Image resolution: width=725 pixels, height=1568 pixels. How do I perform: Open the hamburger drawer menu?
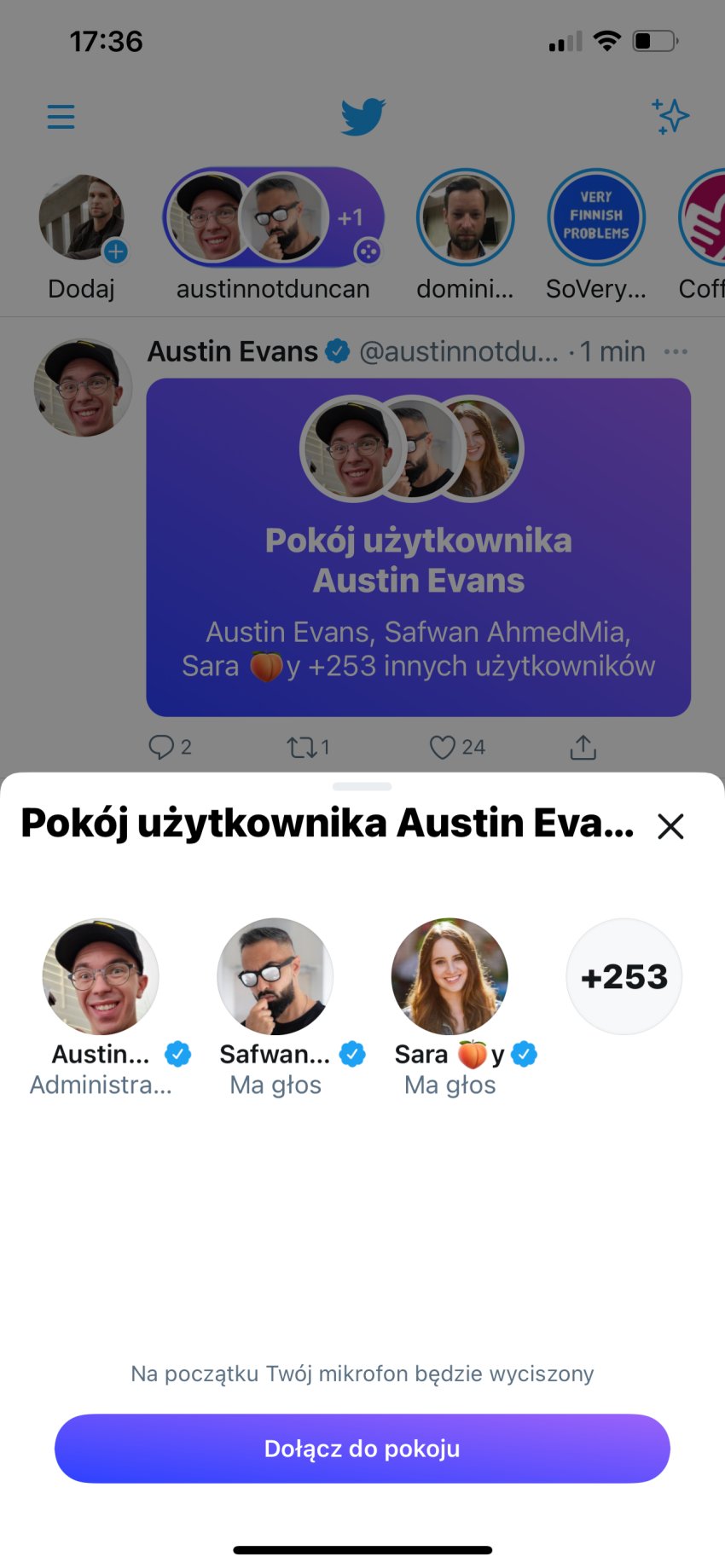(61, 117)
